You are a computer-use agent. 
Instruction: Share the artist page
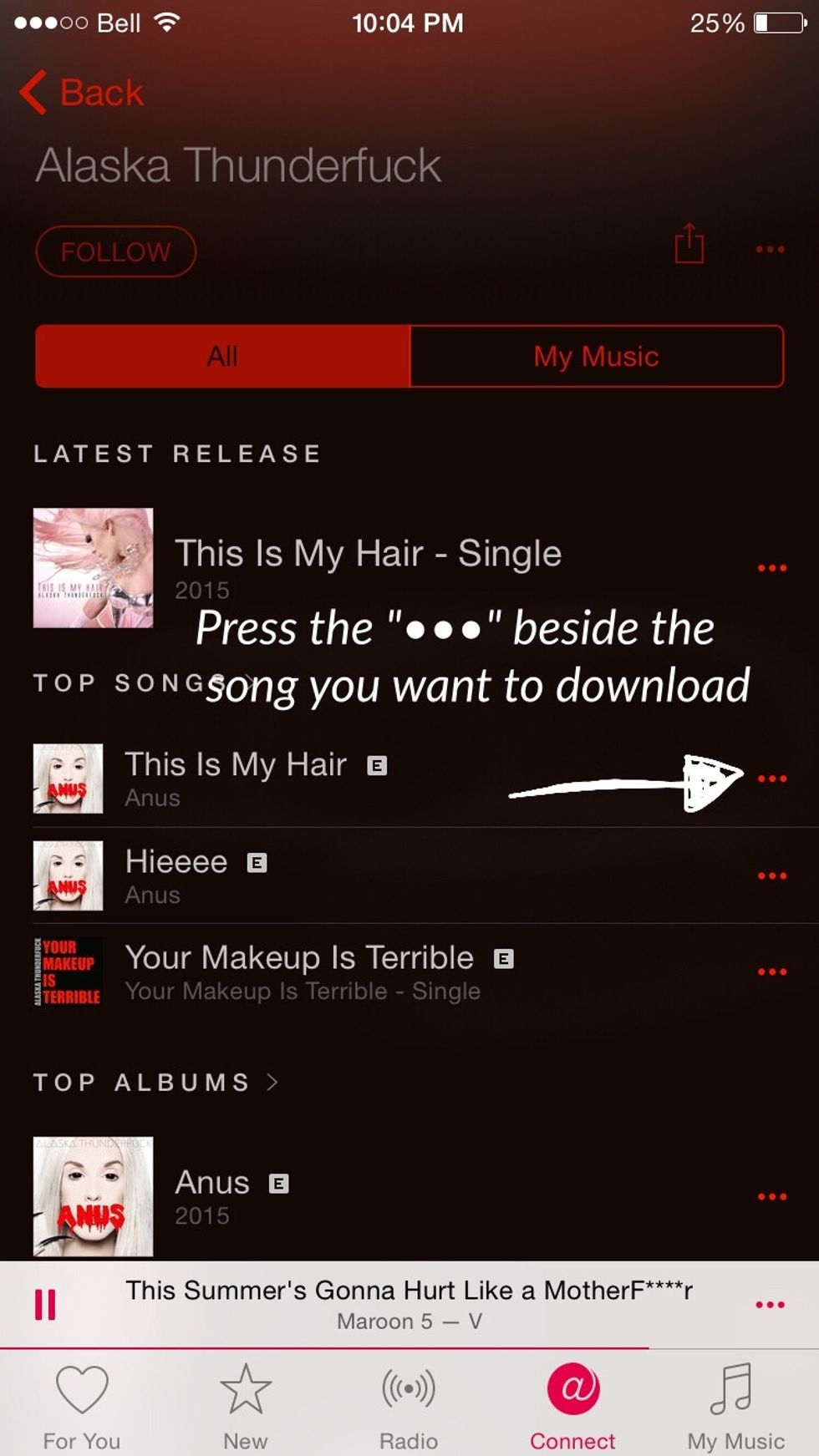689,243
